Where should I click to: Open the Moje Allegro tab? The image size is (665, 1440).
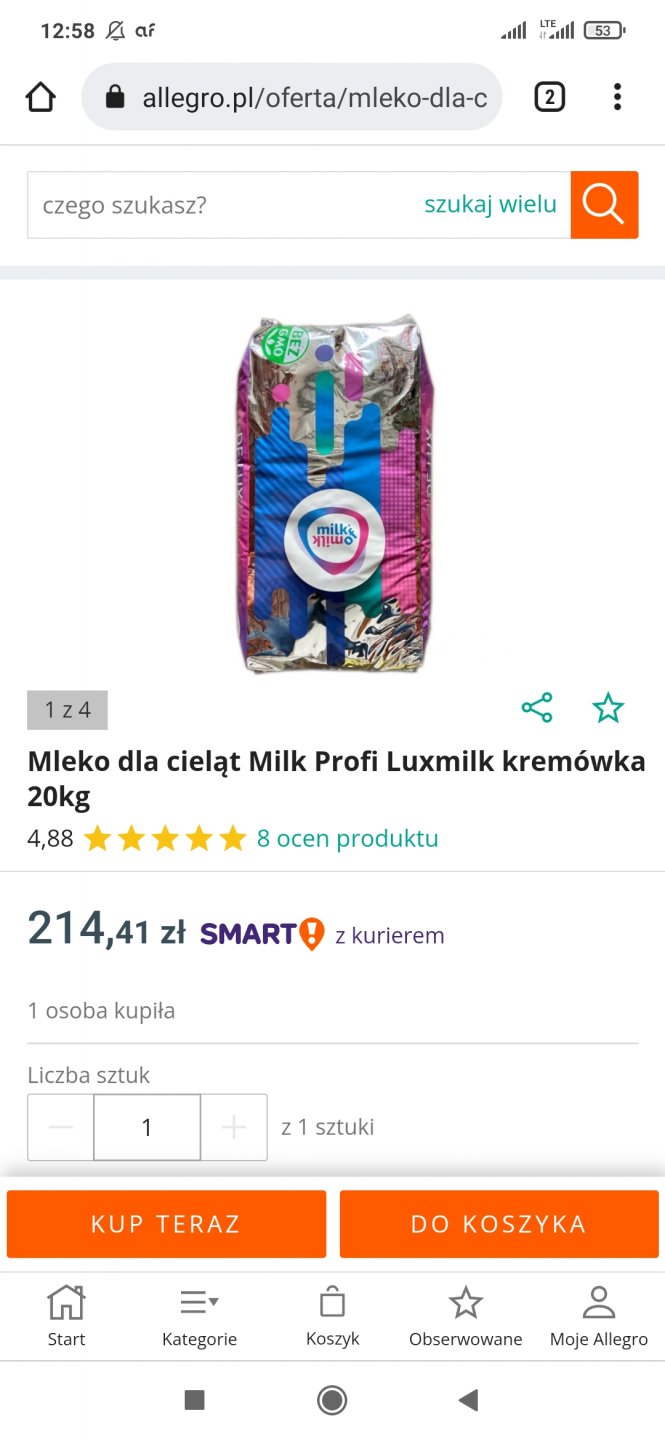(x=598, y=1316)
